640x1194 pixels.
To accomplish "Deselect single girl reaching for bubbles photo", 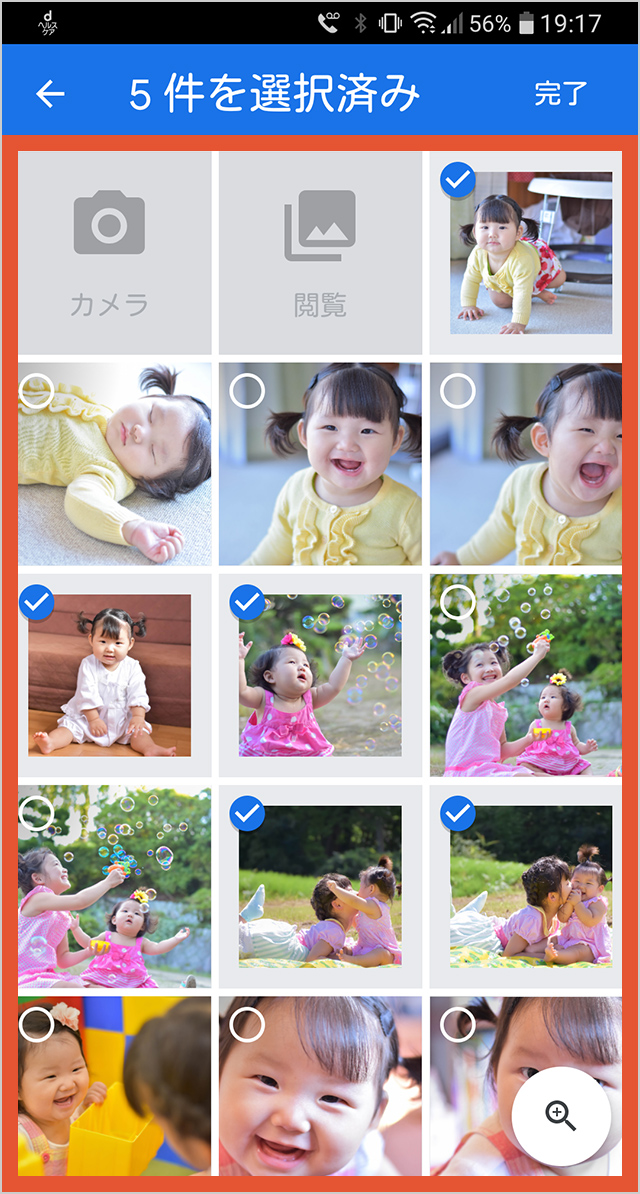I will (248, 603).
